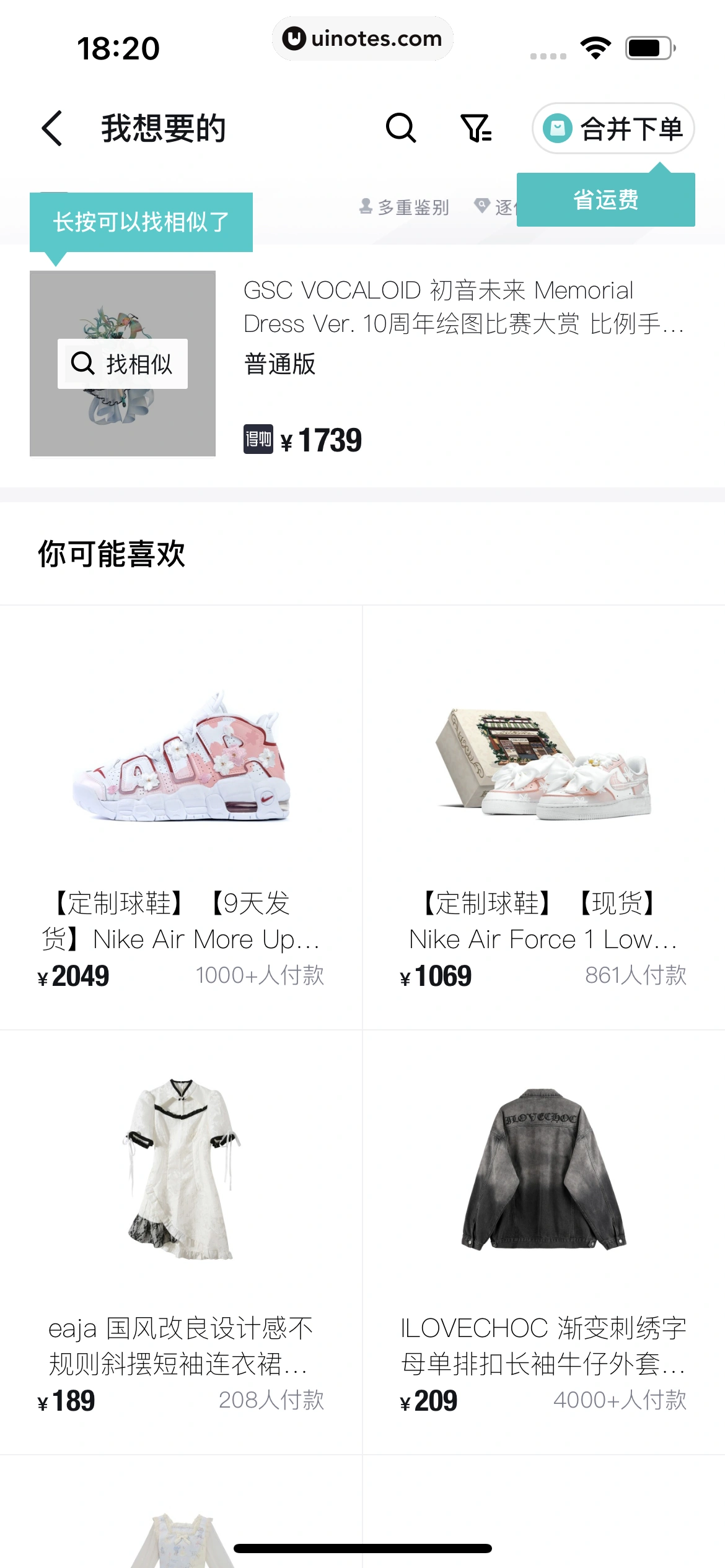Image resolution: width=725 pixels, height=1568 pixels.
Task: Tap the search magnifier icon
Action: (x=400, y=128)
